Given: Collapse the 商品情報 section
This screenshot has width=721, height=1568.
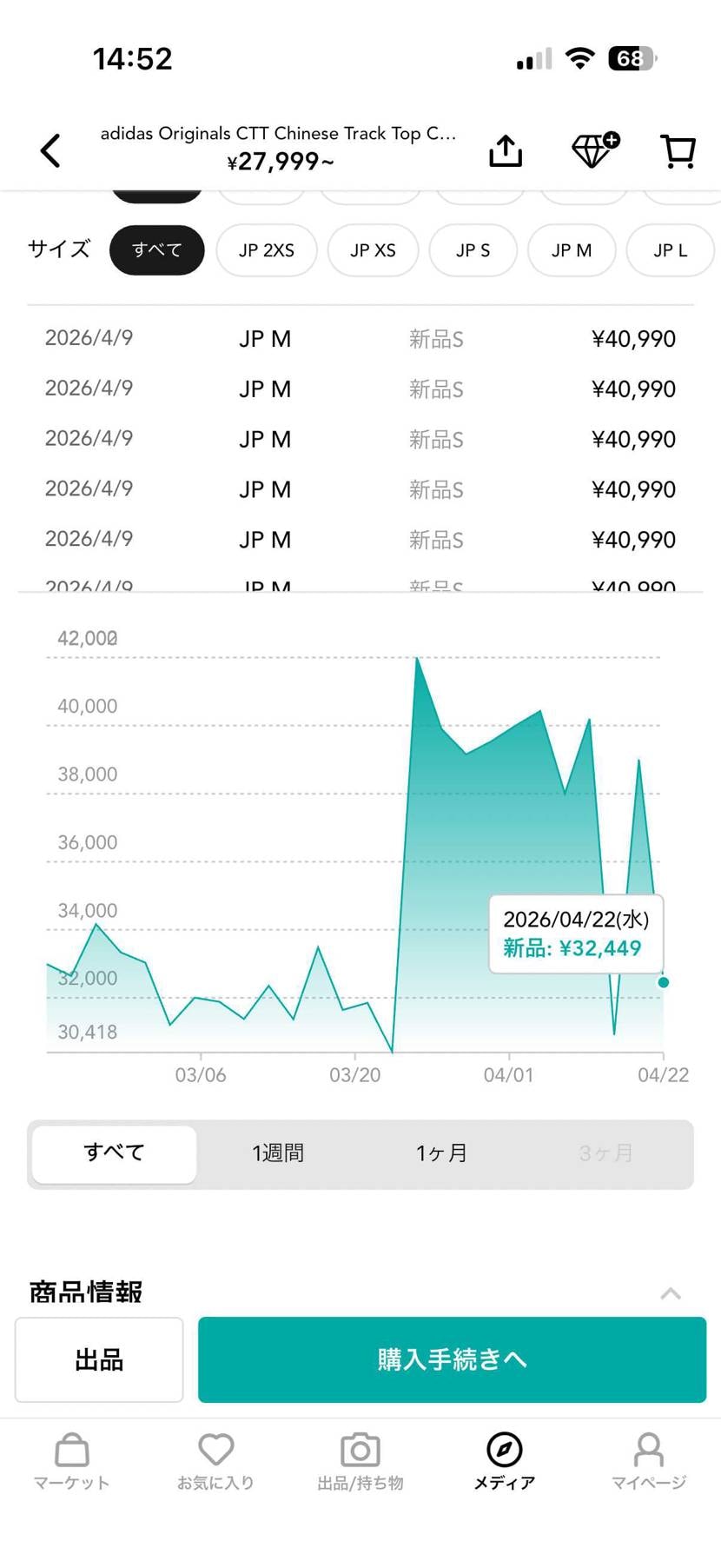Looking at the screenshot, I should point(671,1294).
